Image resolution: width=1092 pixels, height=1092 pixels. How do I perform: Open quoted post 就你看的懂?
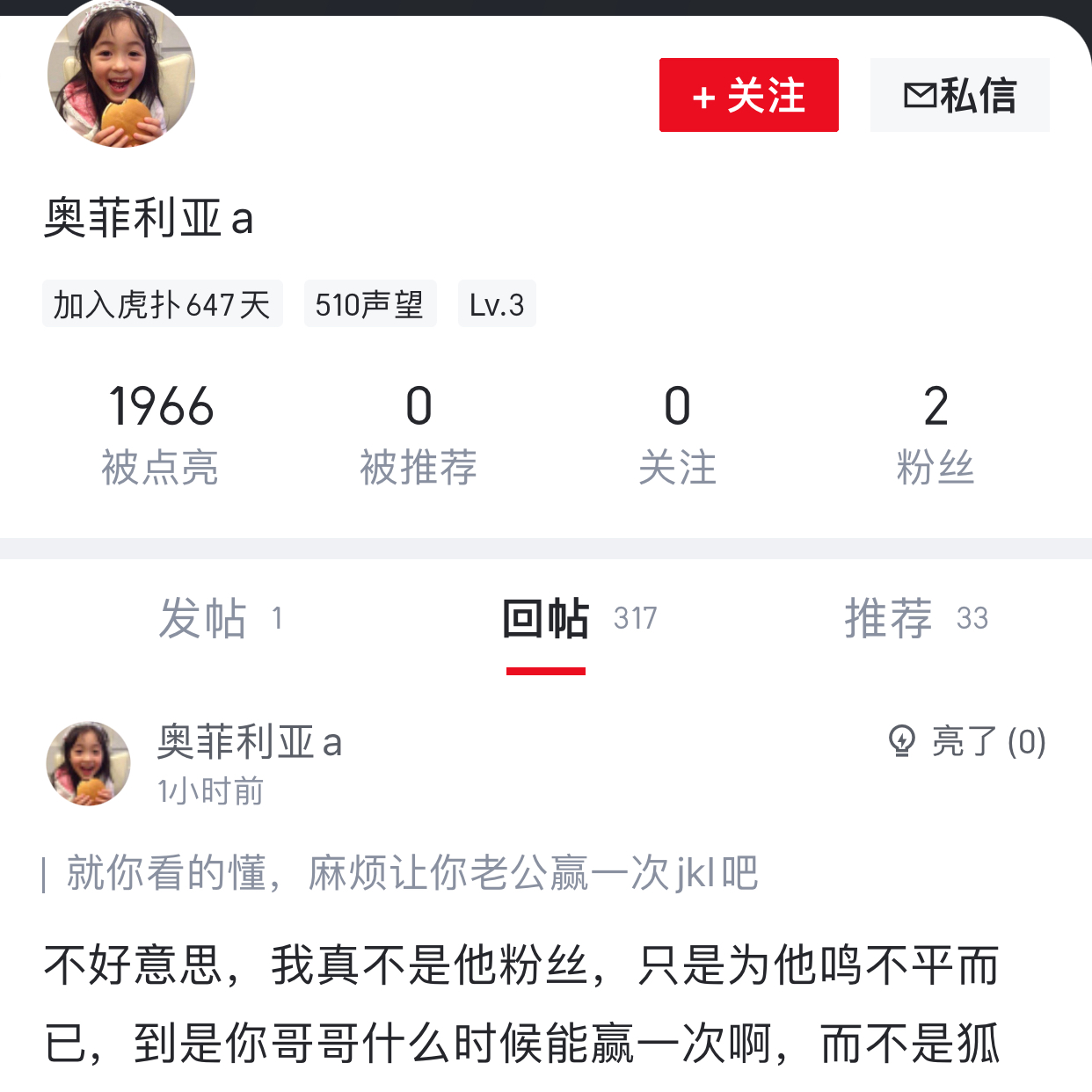coord(411,873)
